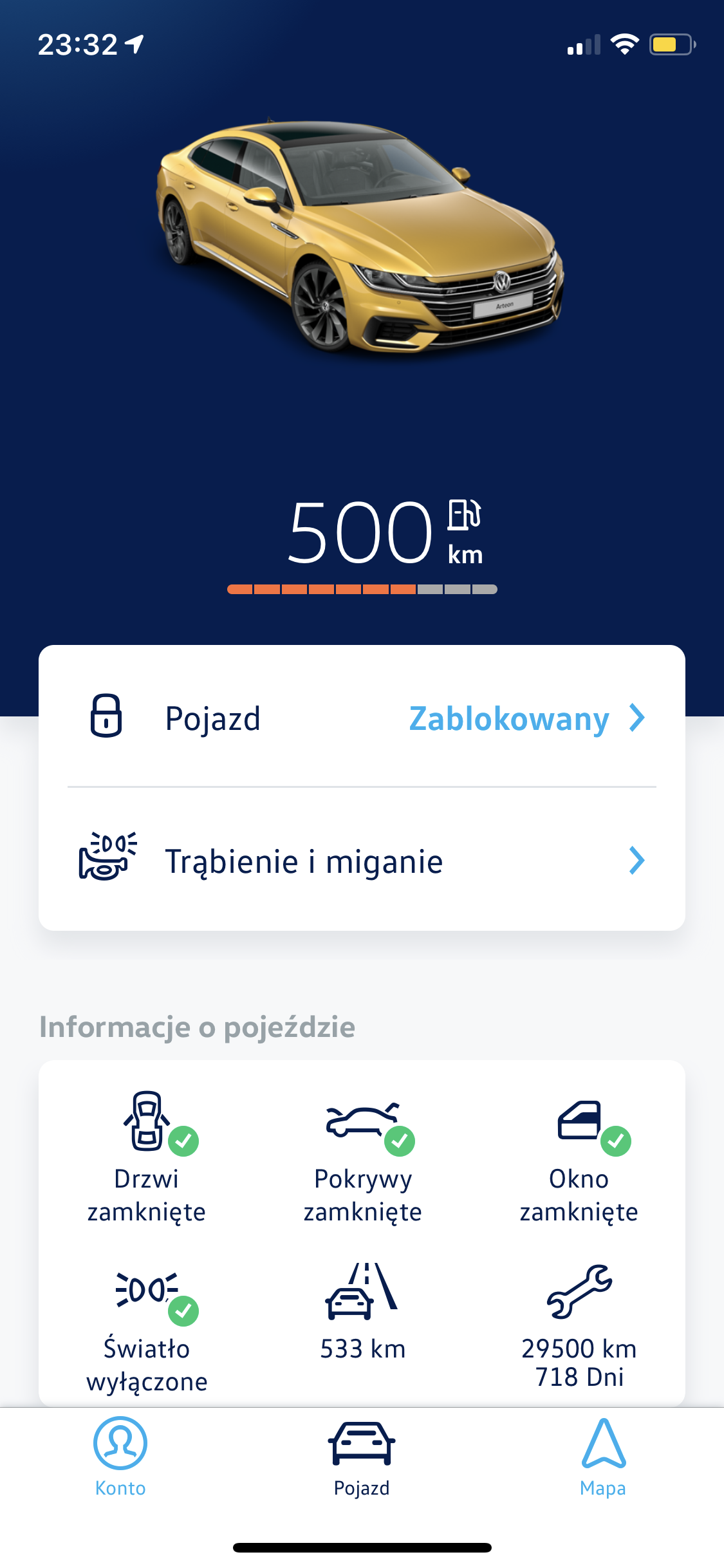Open the Światło wyłączone status tile
Image resolution: width=724 pixels, height=1568 pixels.
[x=147, y=1327]
